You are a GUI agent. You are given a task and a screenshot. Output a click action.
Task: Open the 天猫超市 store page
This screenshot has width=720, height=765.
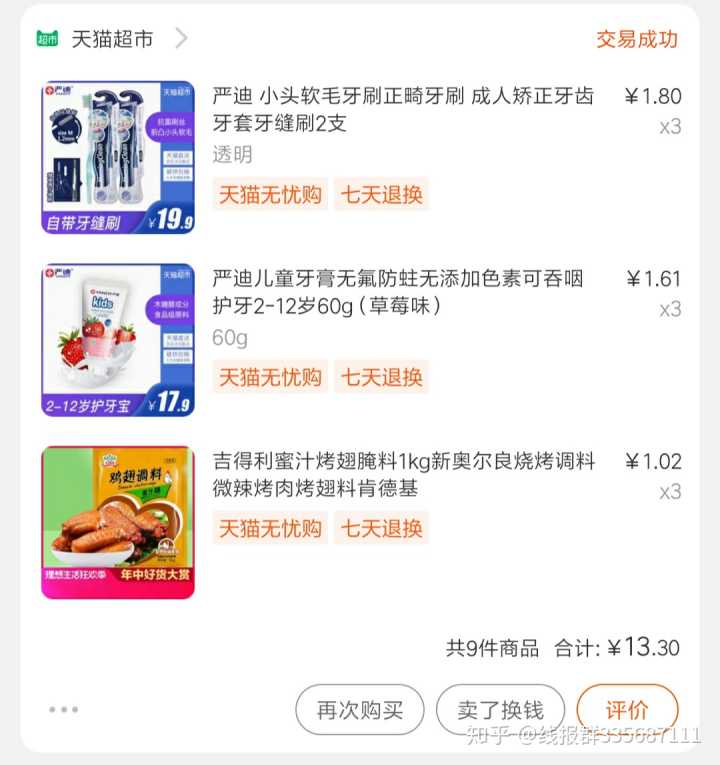pyautogui.click(x=111, y=39)
